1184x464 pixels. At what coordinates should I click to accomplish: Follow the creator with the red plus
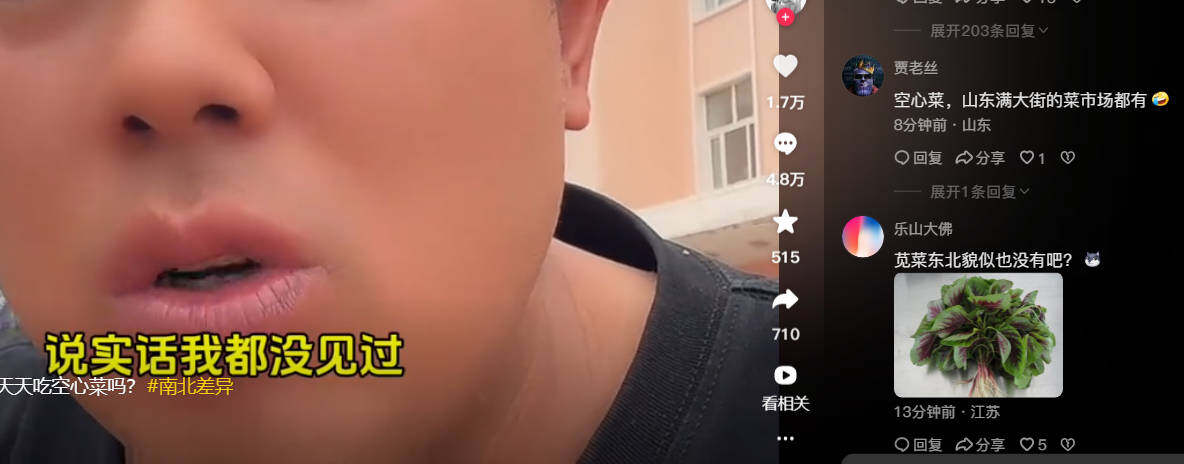click(x=786, y=17)
